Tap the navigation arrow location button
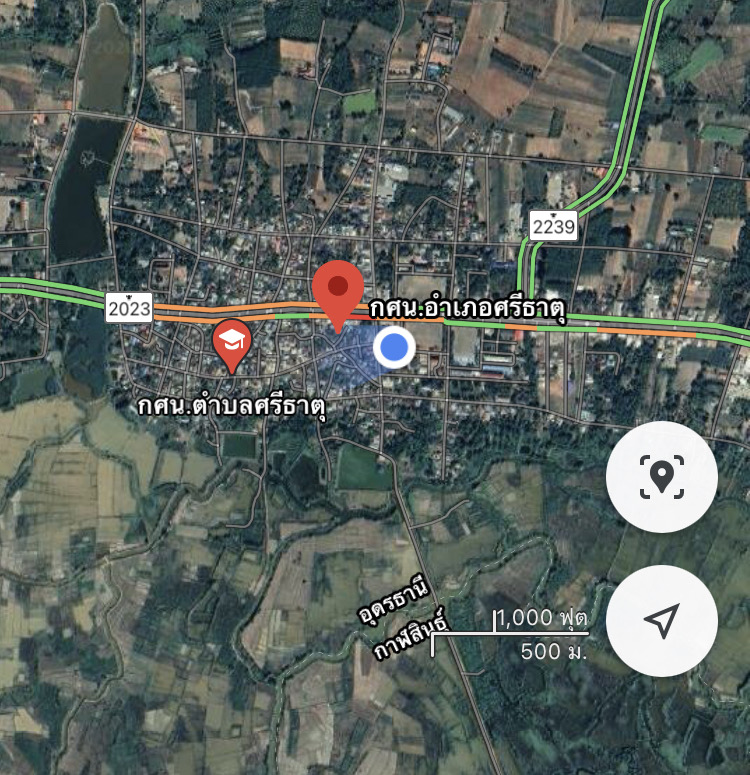The height and width of the screenshot is (775, 750). [661, 621]
